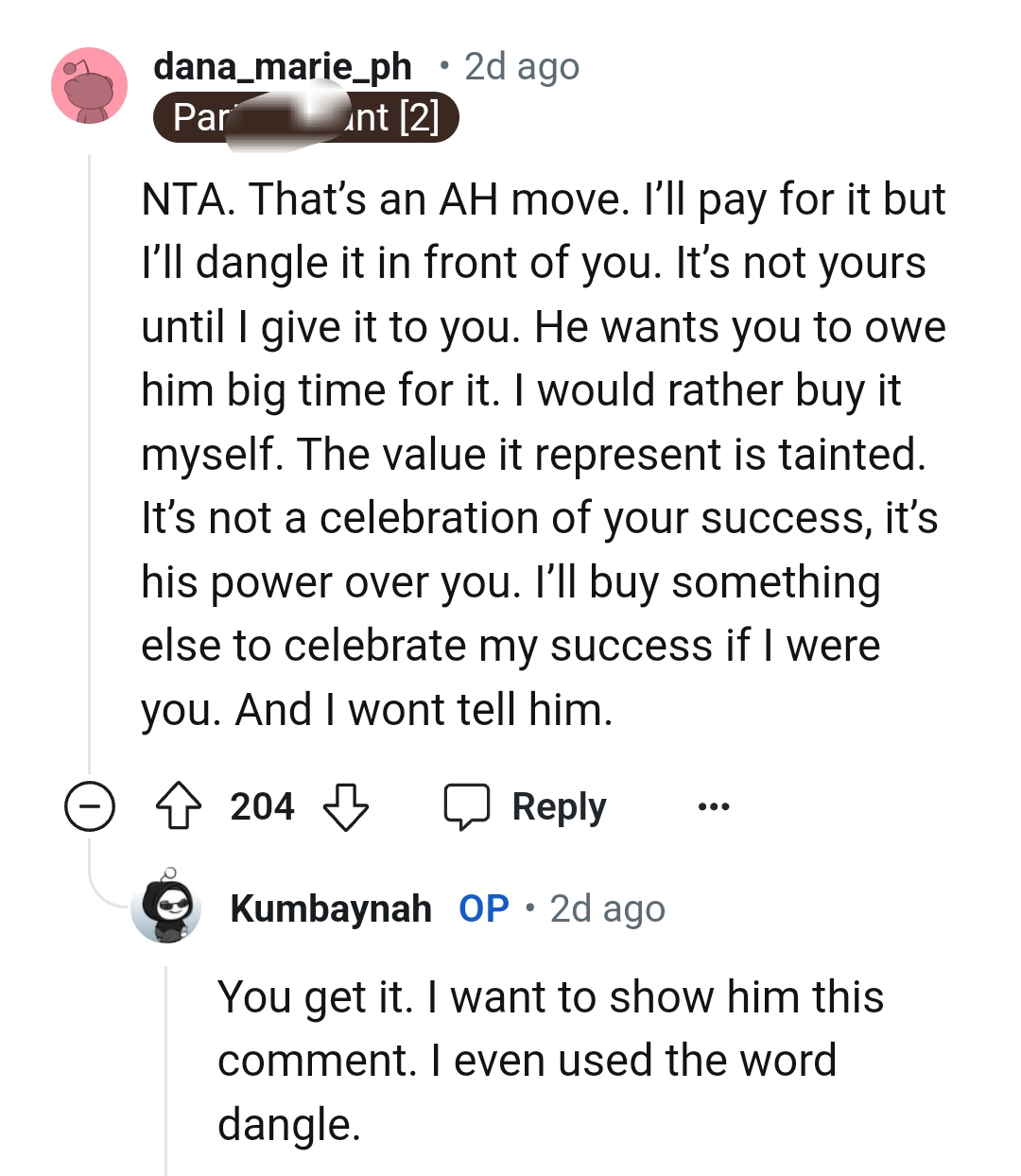The height and width of the screenshot is (1176, 1021).
Task: Open Kumbaynah's avatar
Action: 165,908
